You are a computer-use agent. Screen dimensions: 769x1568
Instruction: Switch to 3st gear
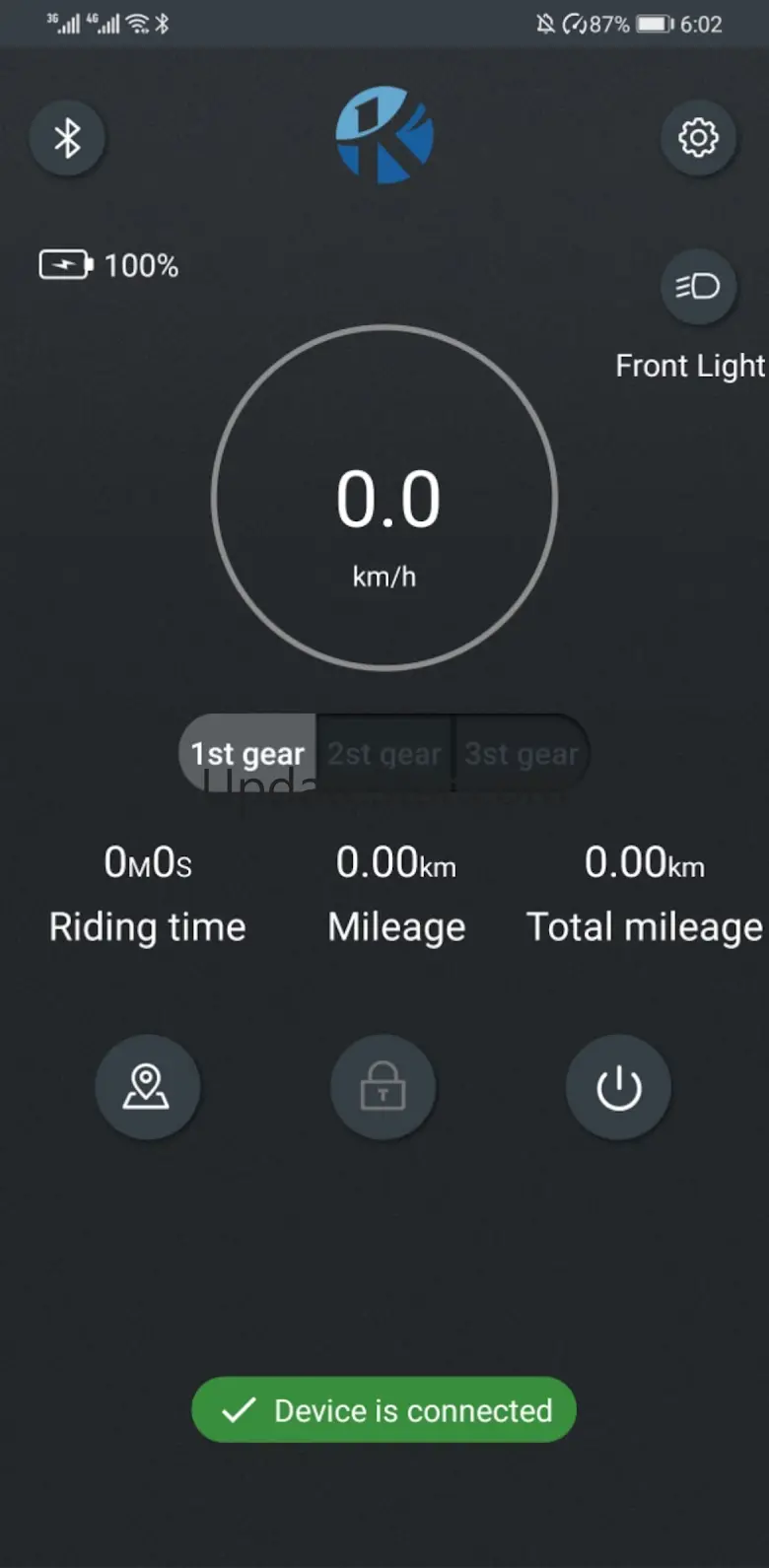click(521, 754)
